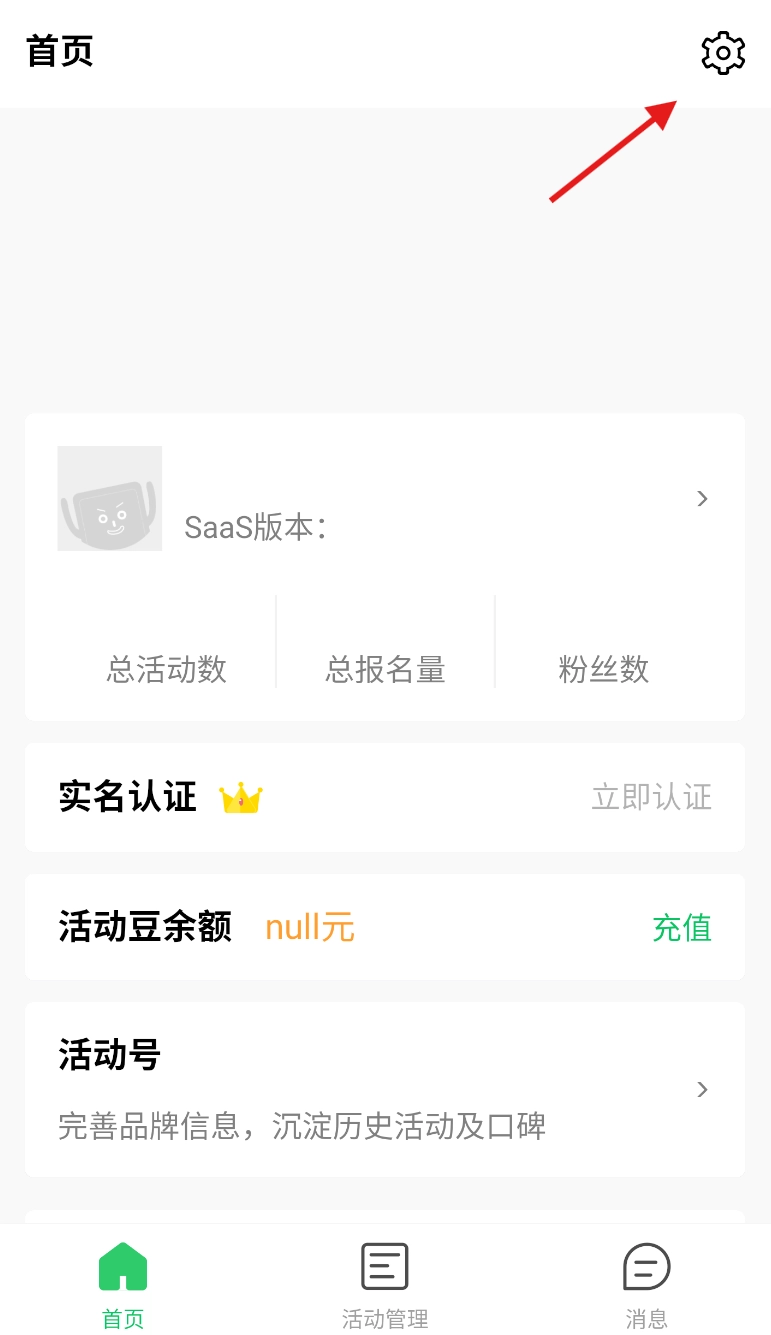Viewport: 771px width, 1335px height.
Task: Open the 实名认证 card
Action: (385, 796)
